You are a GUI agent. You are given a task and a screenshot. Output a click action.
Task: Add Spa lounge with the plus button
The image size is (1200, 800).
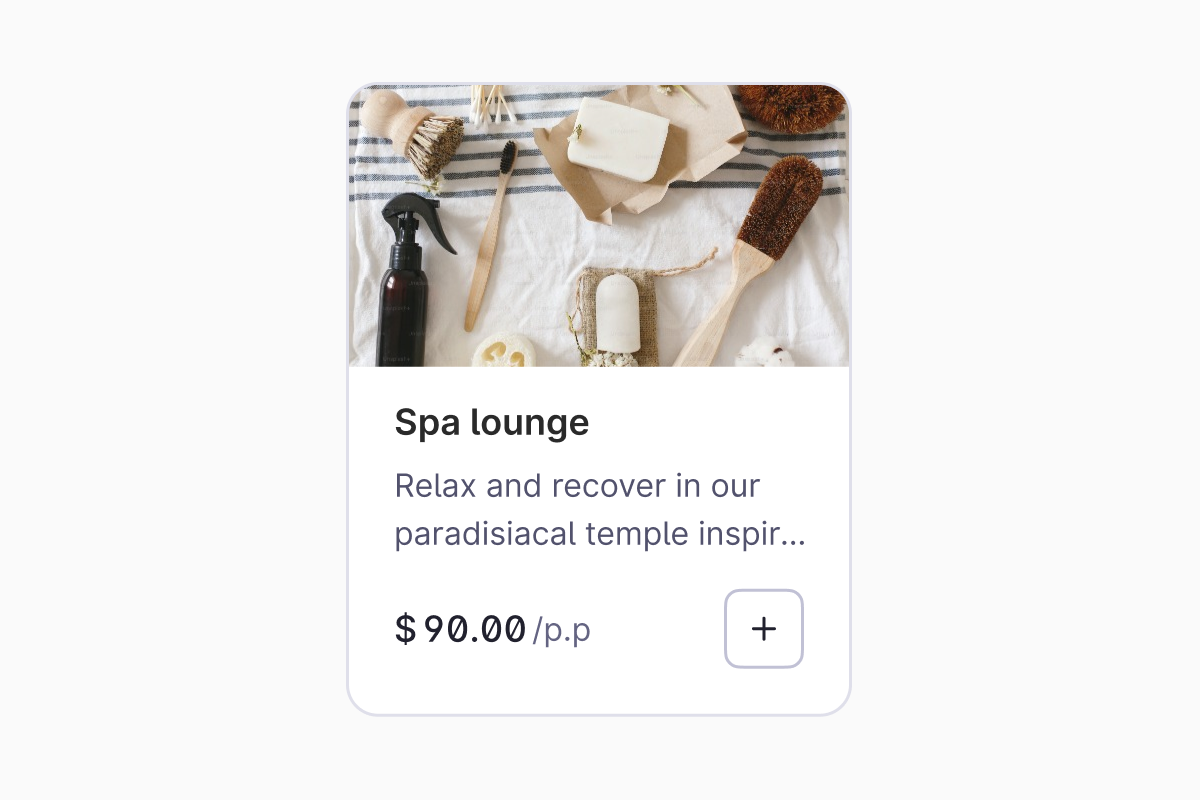click(764, 628)
